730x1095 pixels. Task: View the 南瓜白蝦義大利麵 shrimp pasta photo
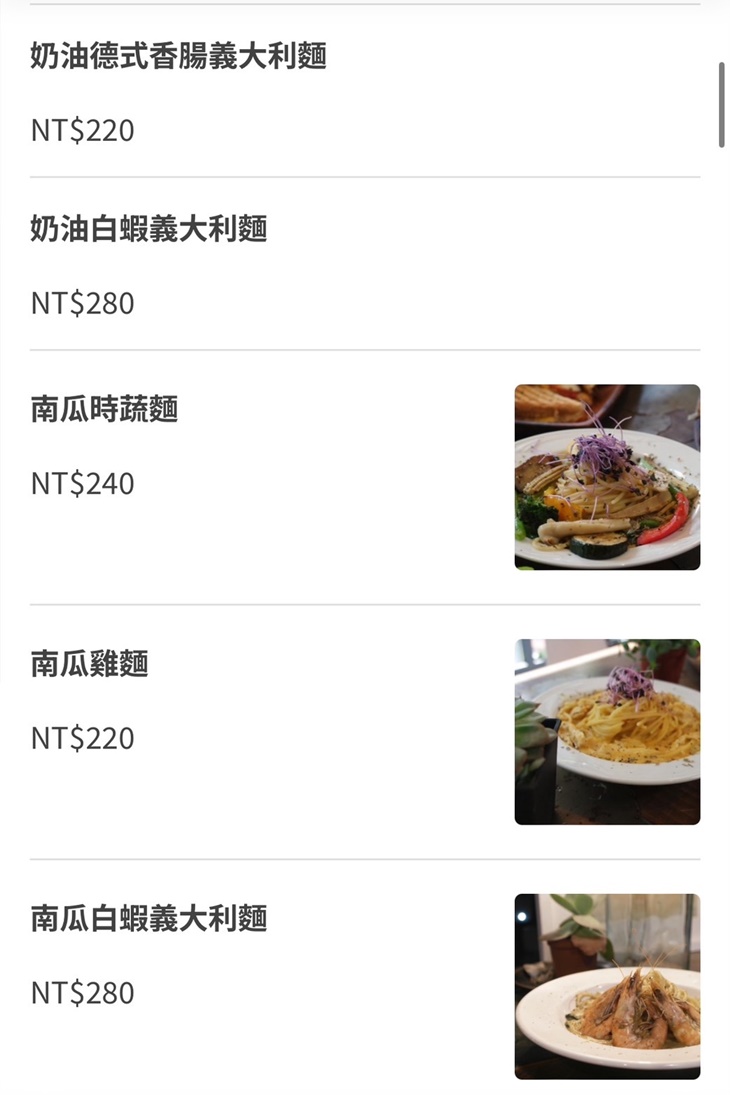[607, 985]
